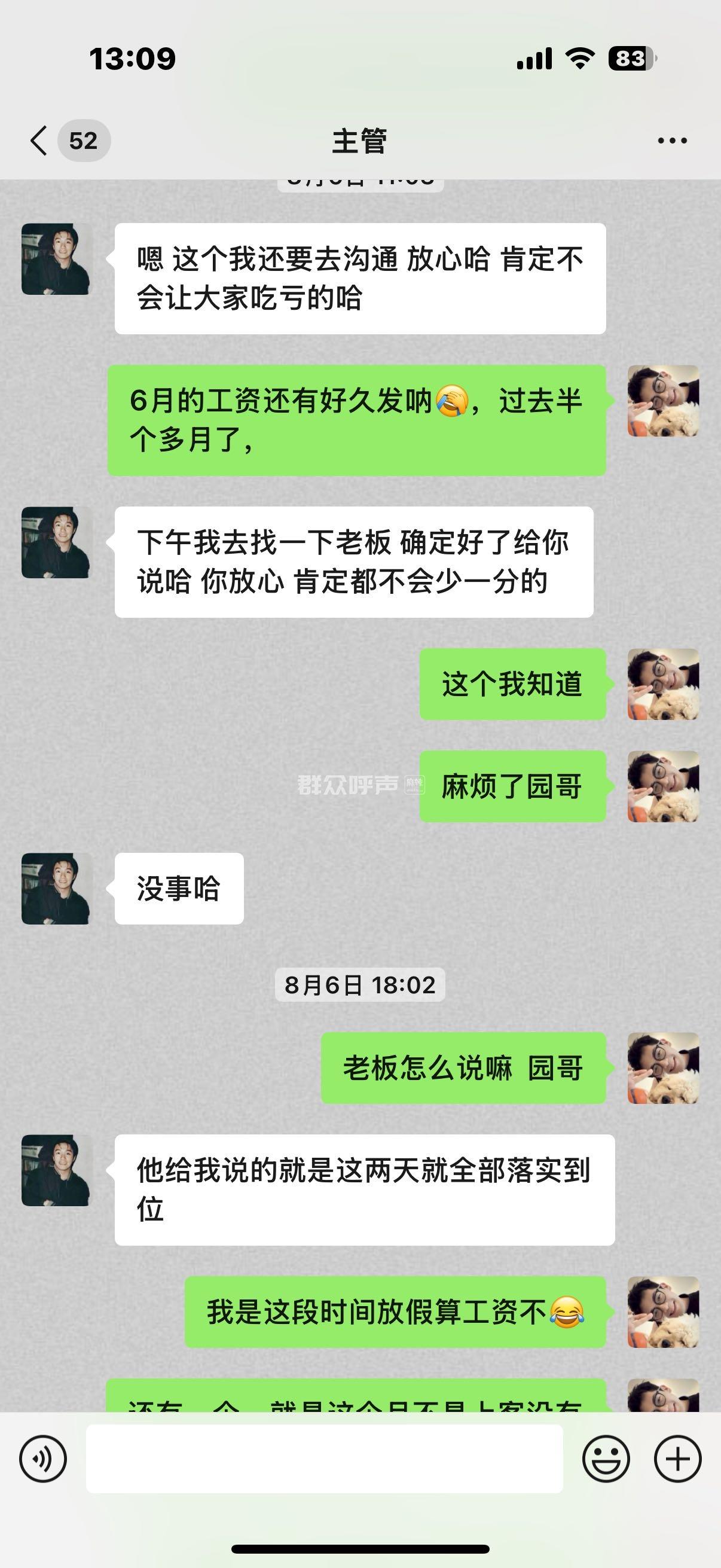Open my avatar beside 麻烦了园哥
The width and height of the screenshot is (721, 1568).
(x=662, y=786)
